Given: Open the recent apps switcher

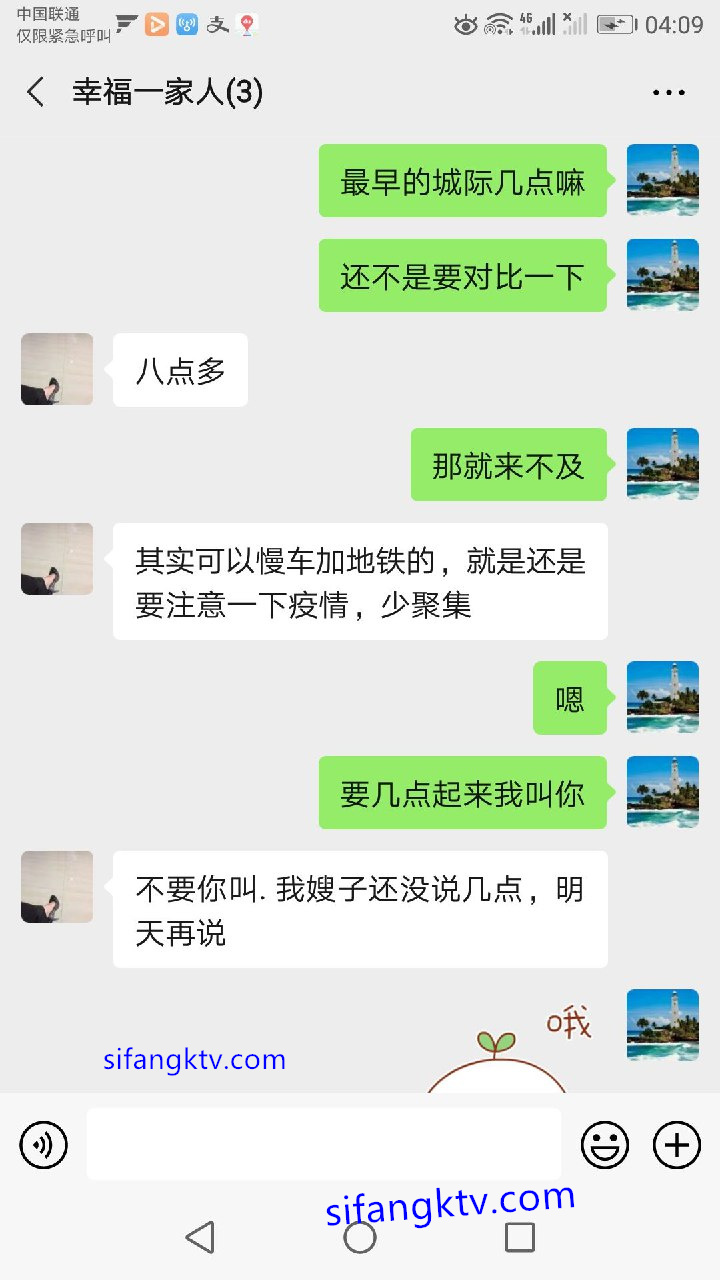Looking at the screenshot, I should (520, 1237).
